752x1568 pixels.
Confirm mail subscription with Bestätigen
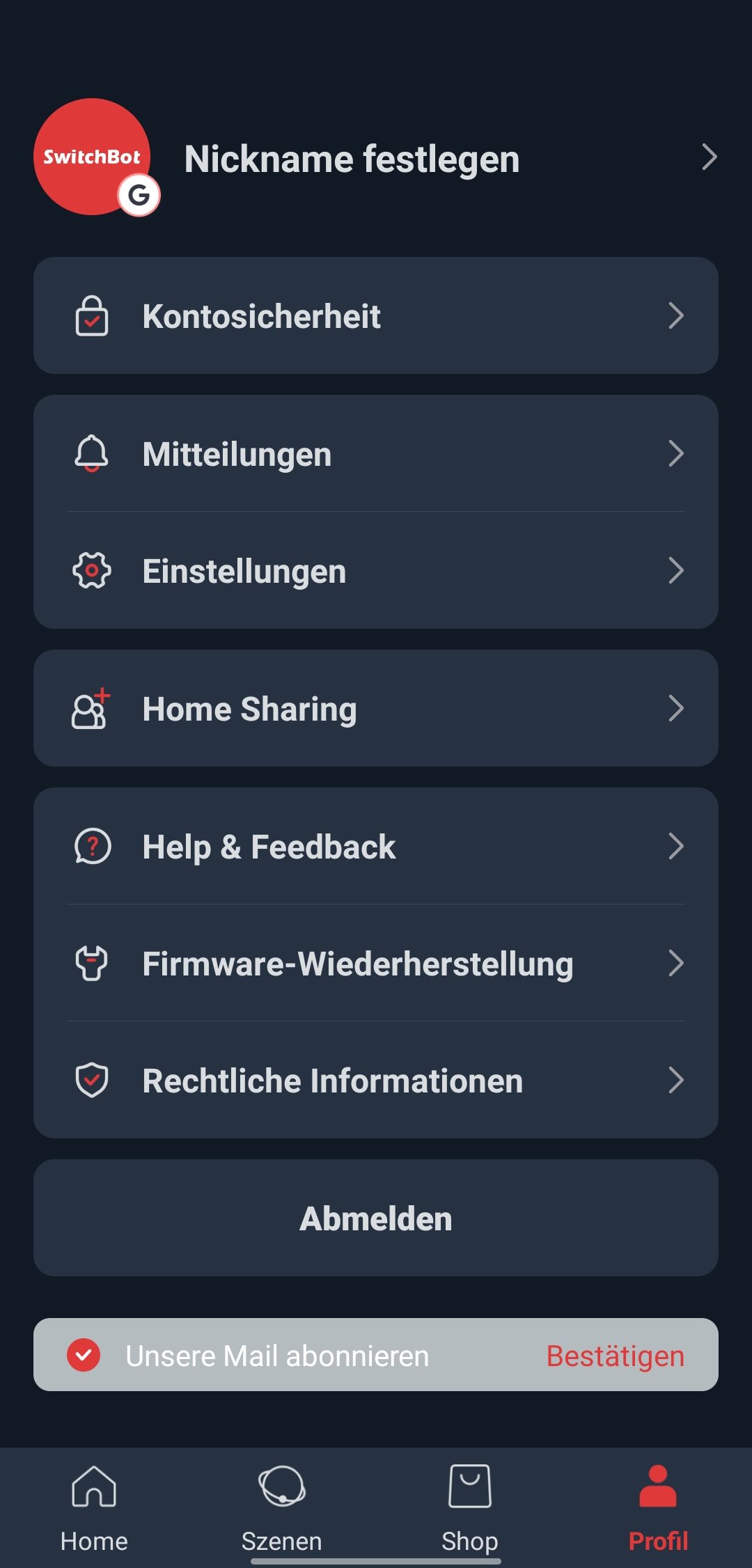click(615, 1356)
